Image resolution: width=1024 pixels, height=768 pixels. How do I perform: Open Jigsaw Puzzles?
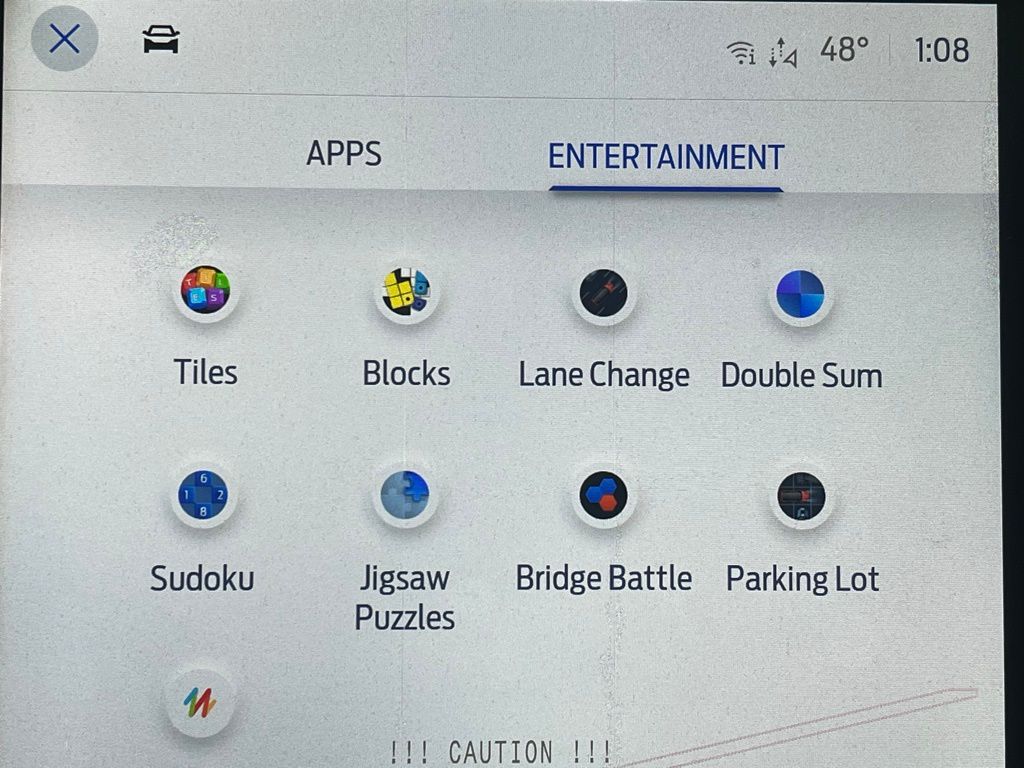pyautogui.click(x=405, y=495)
